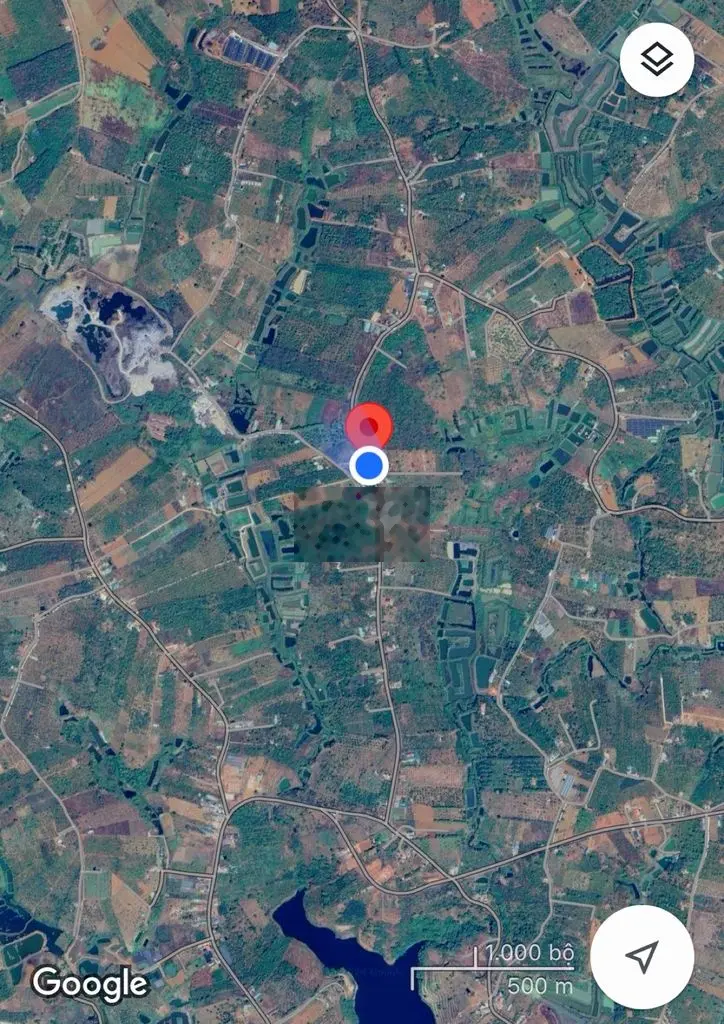724x1024 pixels.
Task: Tap the navigation arrow location button
Action: 641,956
